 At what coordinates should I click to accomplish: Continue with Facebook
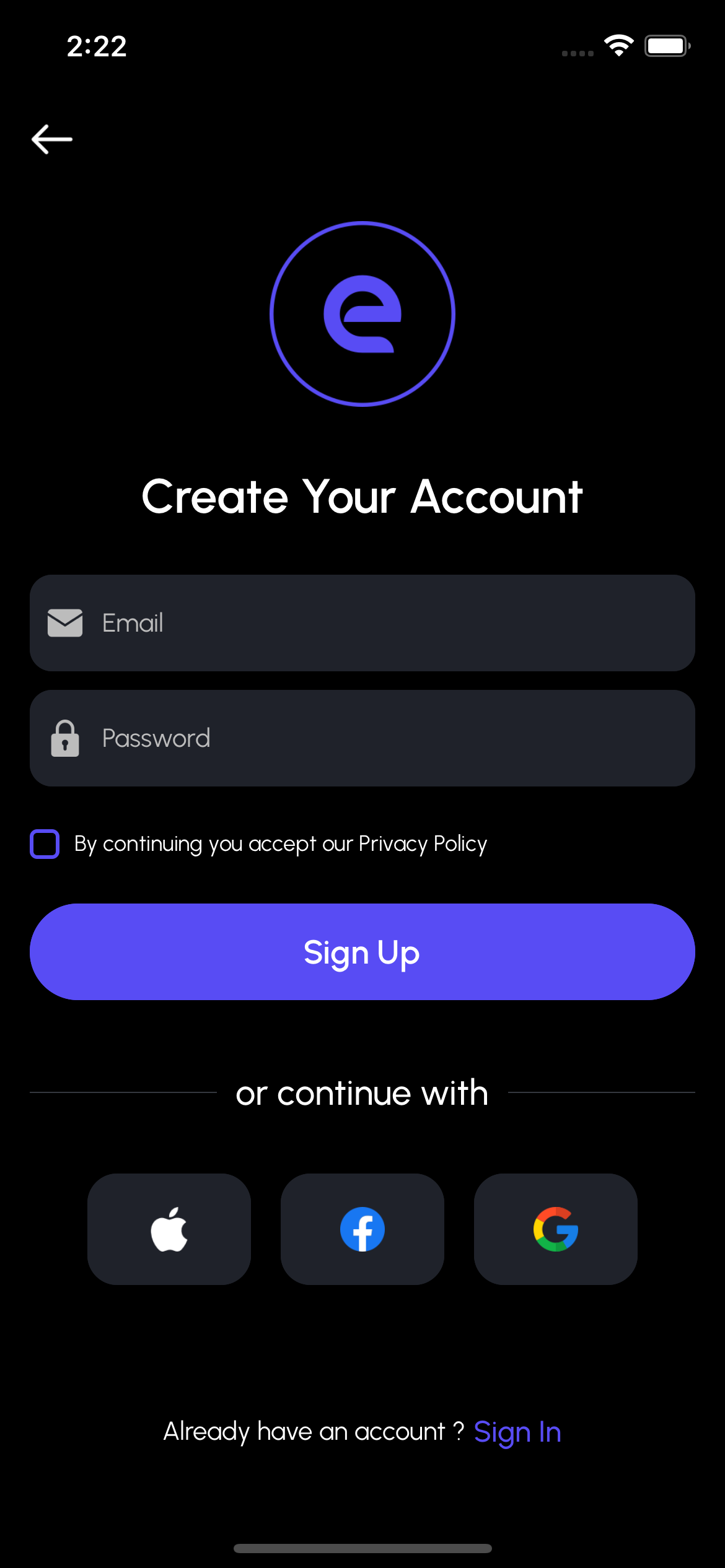click(362, 1229)
